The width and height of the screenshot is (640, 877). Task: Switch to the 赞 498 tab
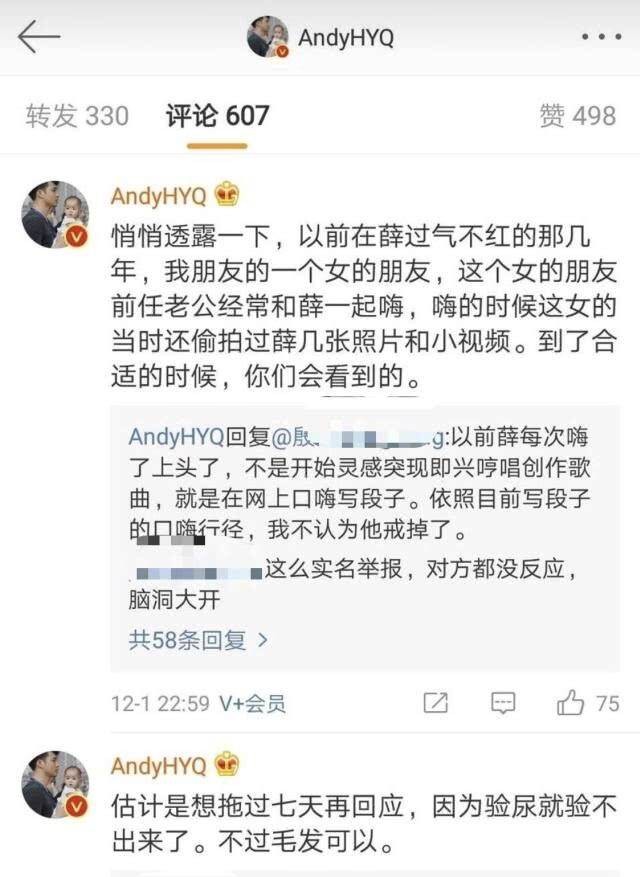point(577,116)
